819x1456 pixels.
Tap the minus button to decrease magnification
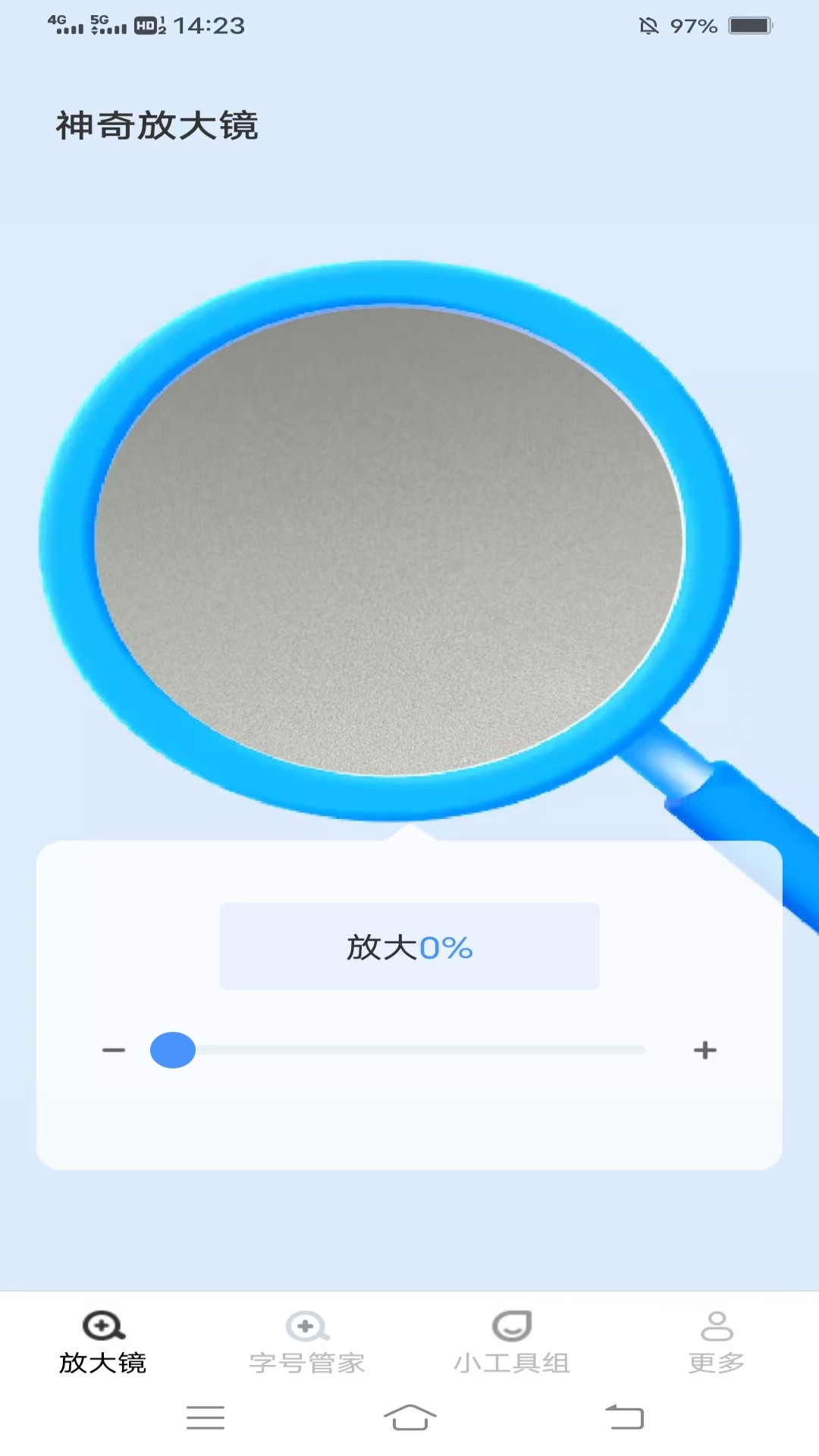coord(114,1050)
